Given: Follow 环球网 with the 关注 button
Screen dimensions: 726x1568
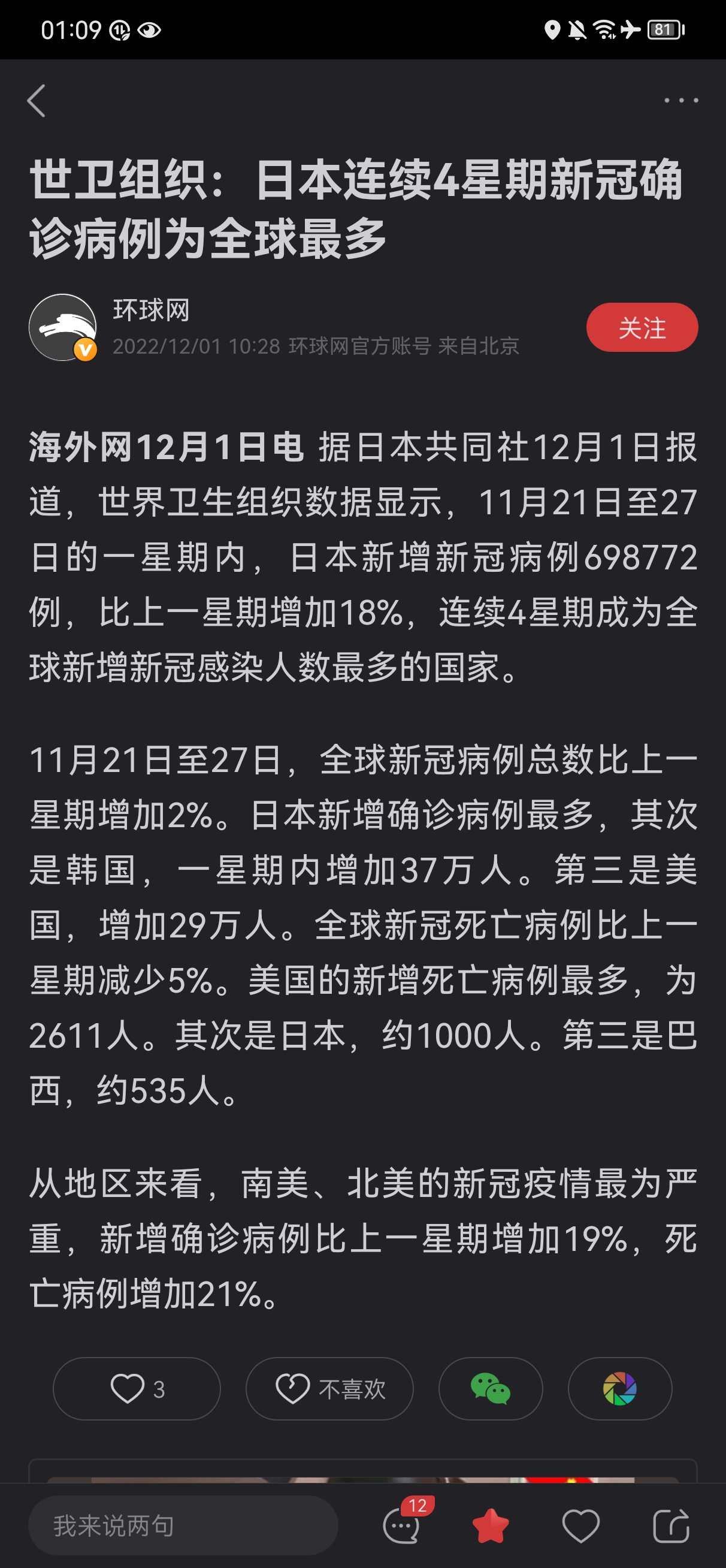Looking at the screenshot, I should coord(642,327).
